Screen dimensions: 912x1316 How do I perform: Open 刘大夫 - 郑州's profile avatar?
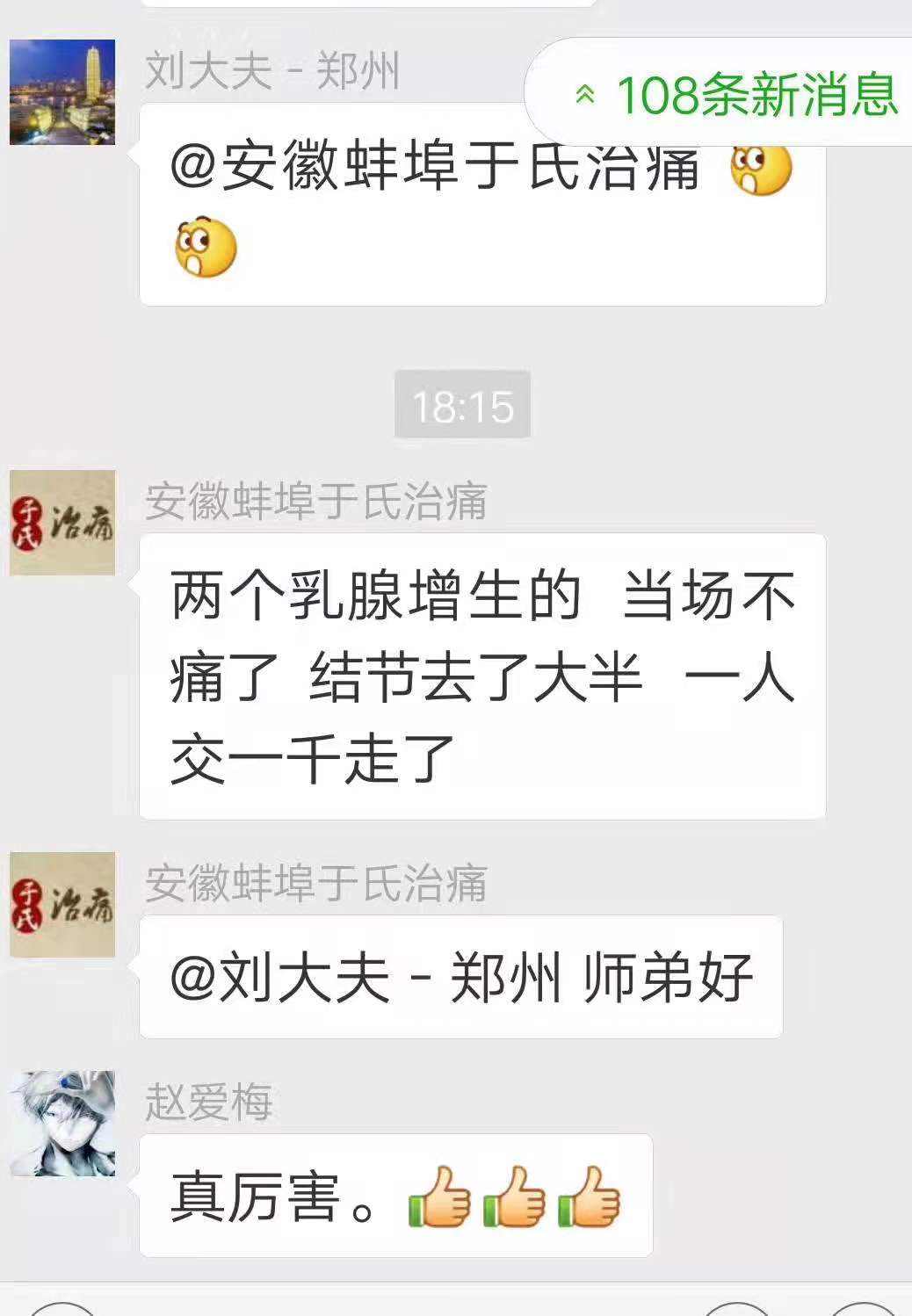pos(62,92)
